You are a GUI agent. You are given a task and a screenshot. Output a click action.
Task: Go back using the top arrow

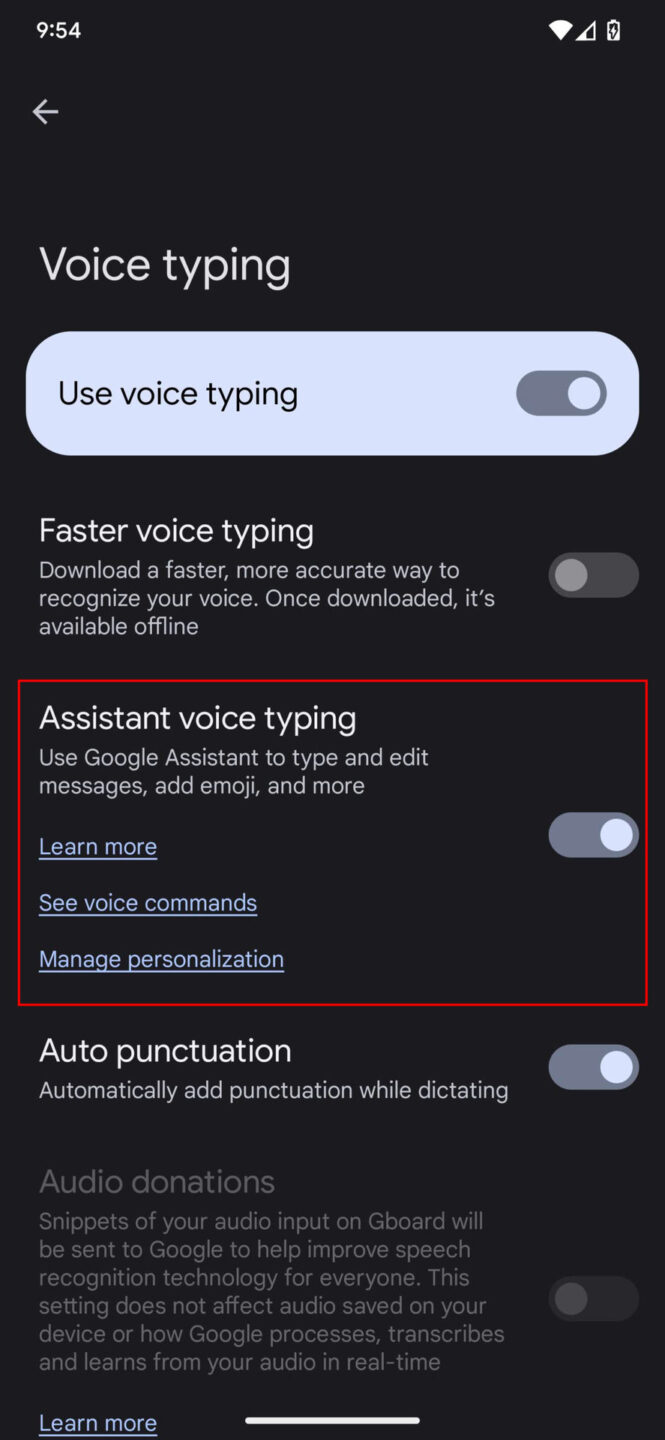click(46, 112)
